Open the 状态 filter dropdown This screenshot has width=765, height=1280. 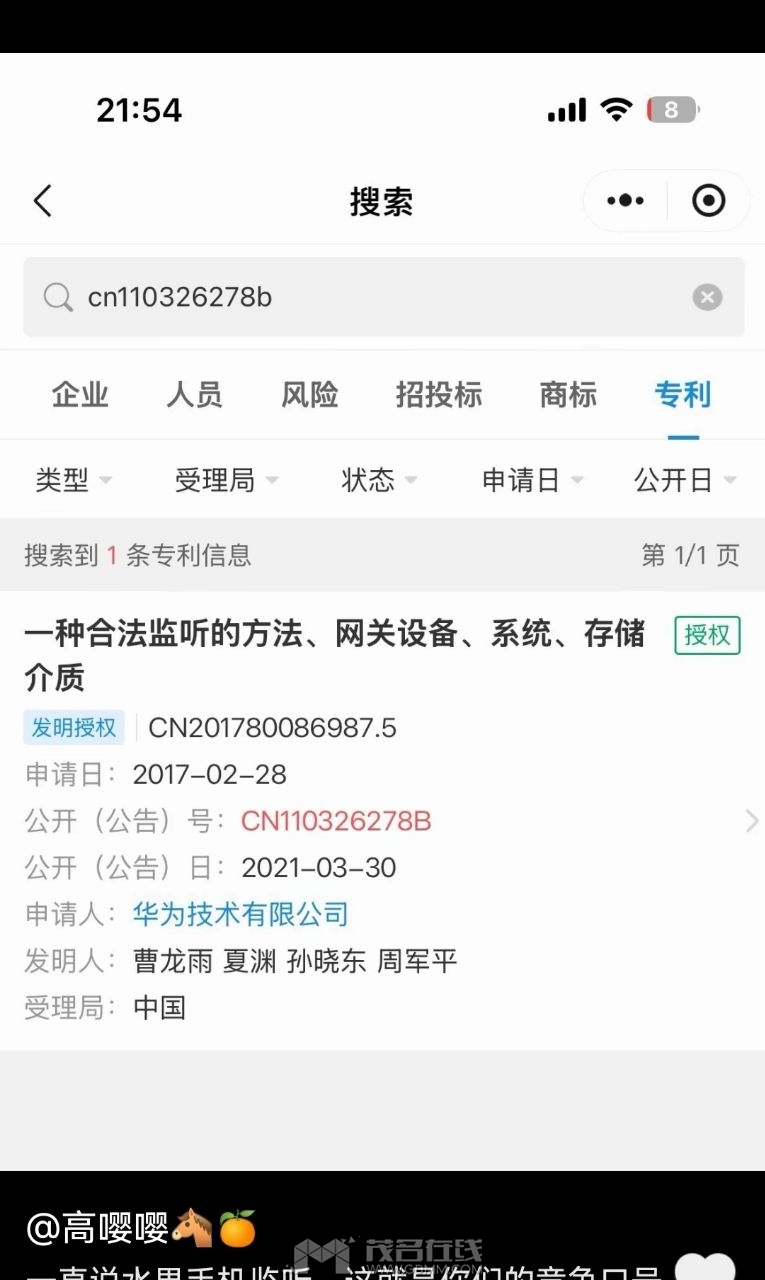tap(379, 481)
